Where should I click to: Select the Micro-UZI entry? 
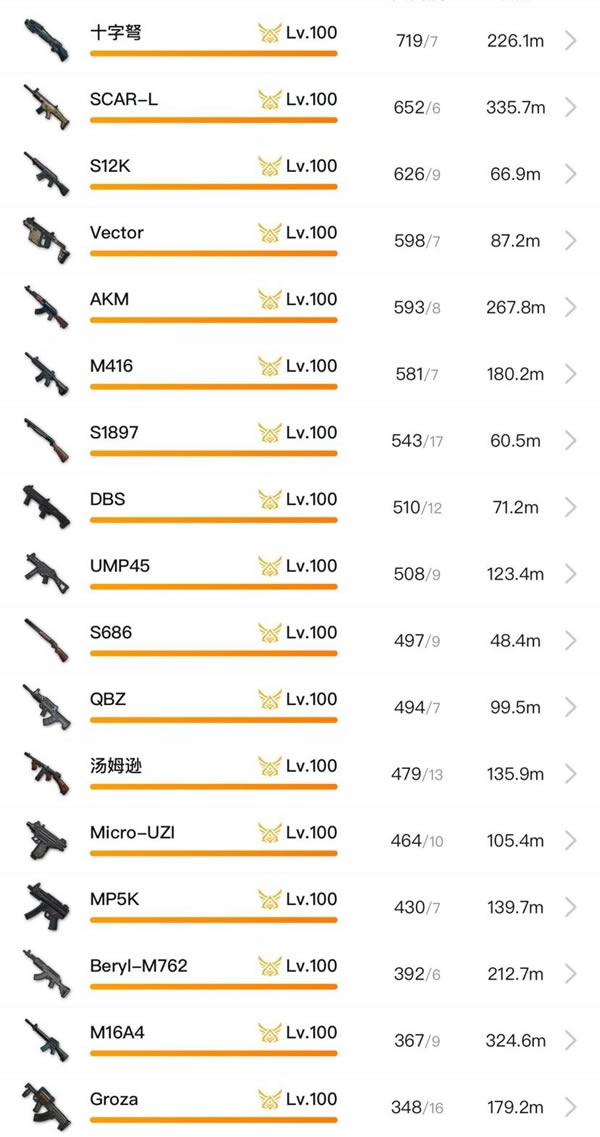click(300, 841)
